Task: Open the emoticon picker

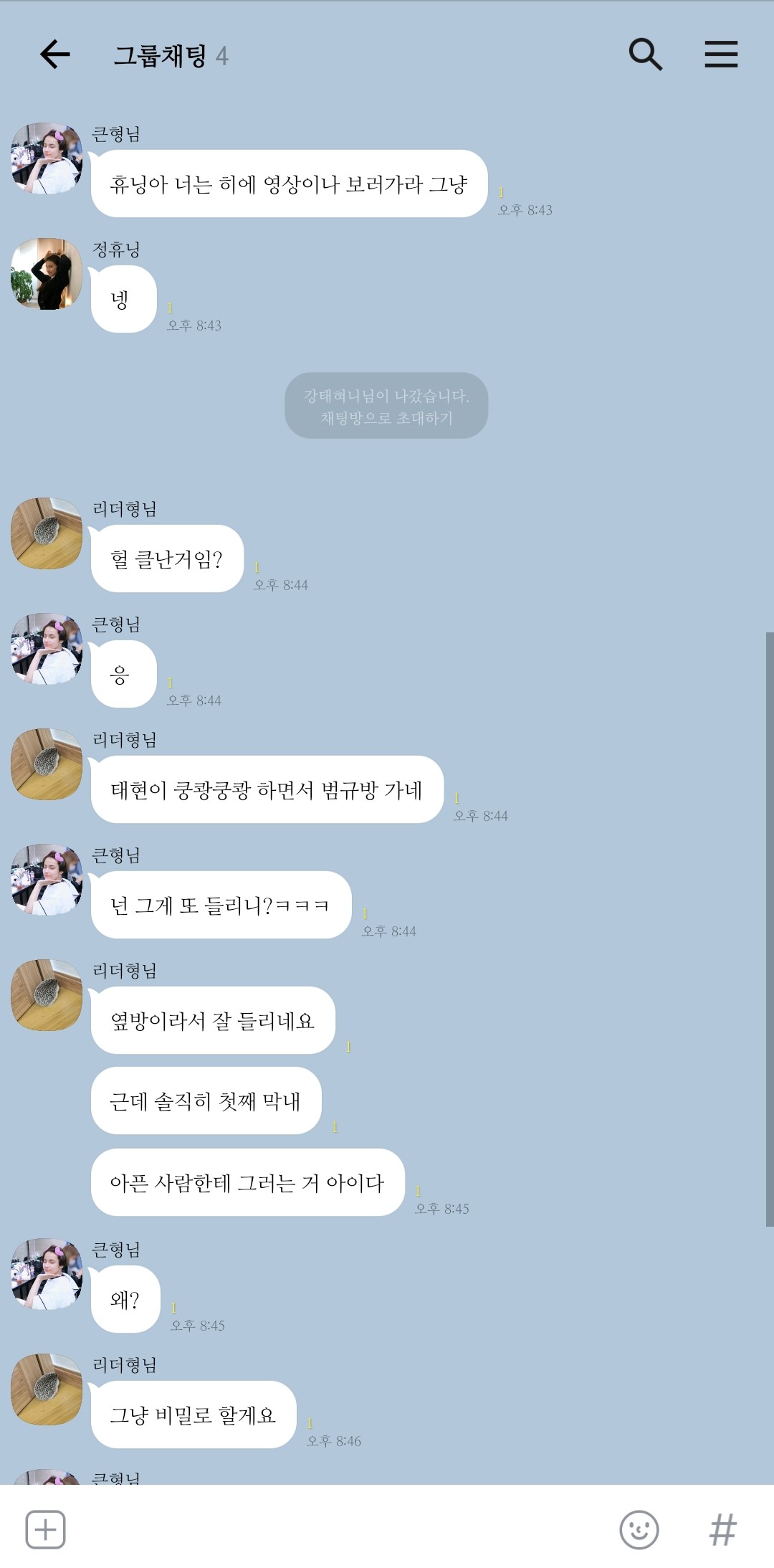Action: (639, 1529)
